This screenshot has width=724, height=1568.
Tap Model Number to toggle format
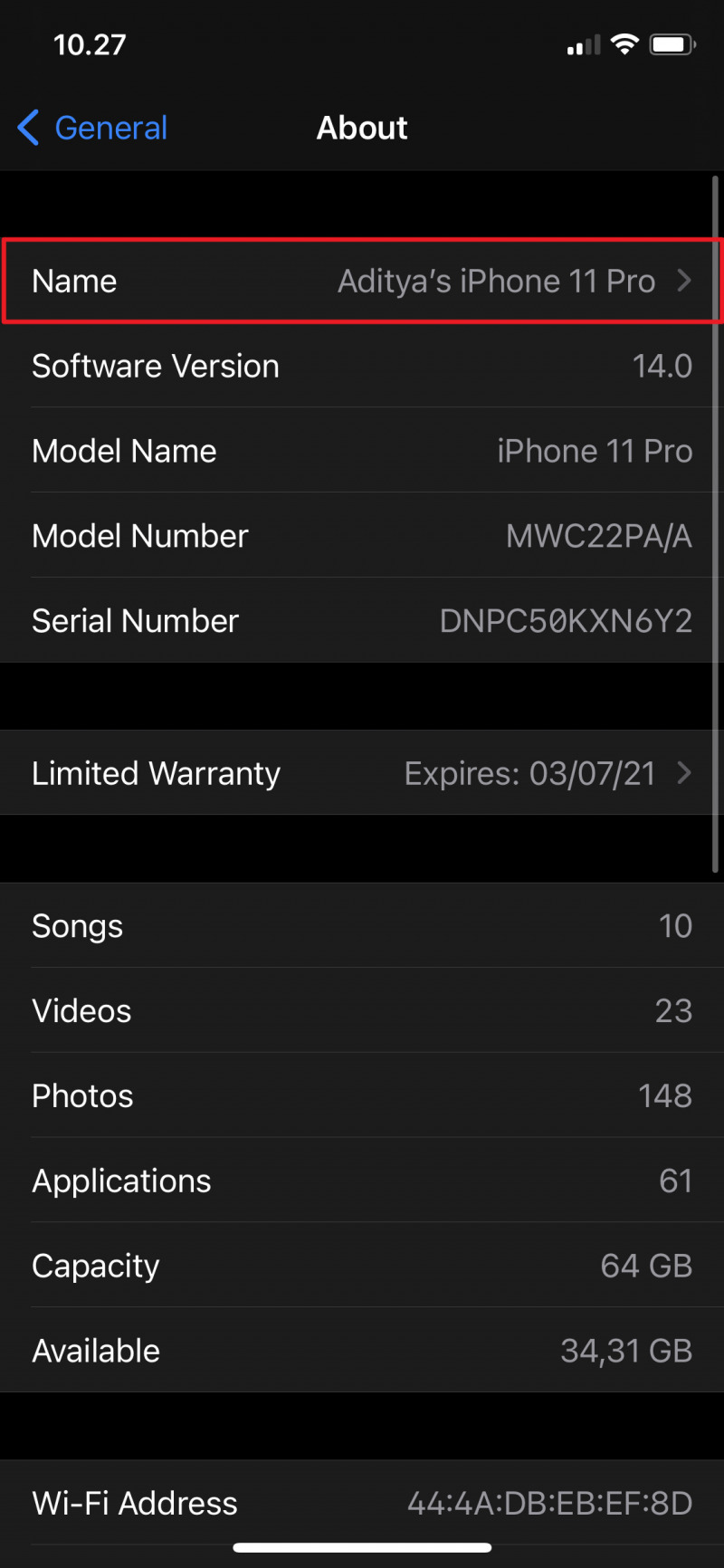click(362, 536)
